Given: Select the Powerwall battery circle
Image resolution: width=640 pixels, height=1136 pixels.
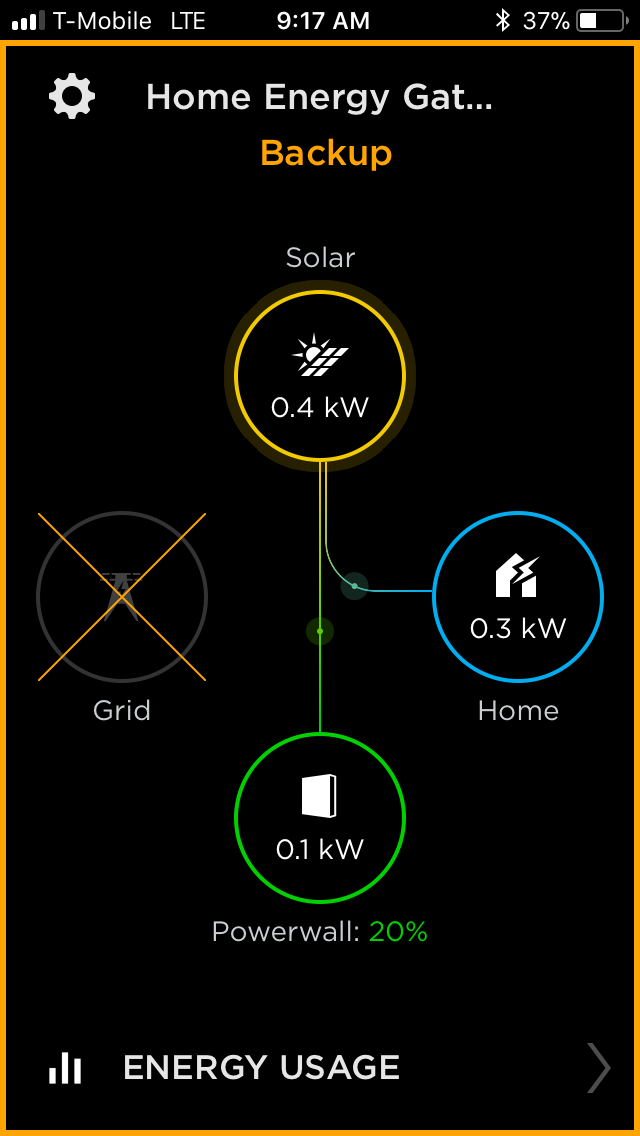Looking at the screenshot, I should pos(320,818).
